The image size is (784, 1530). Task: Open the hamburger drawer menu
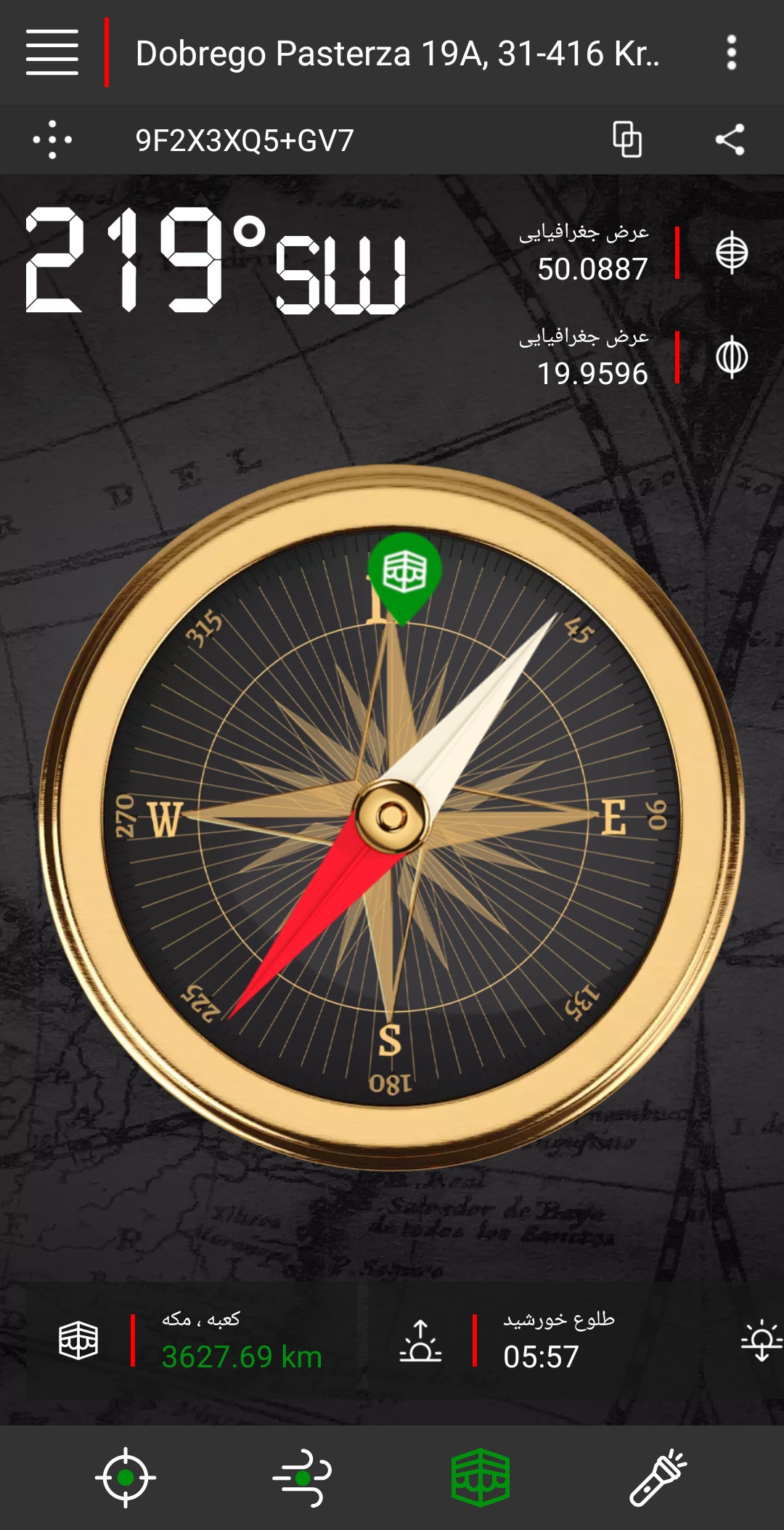click(52, 52)
